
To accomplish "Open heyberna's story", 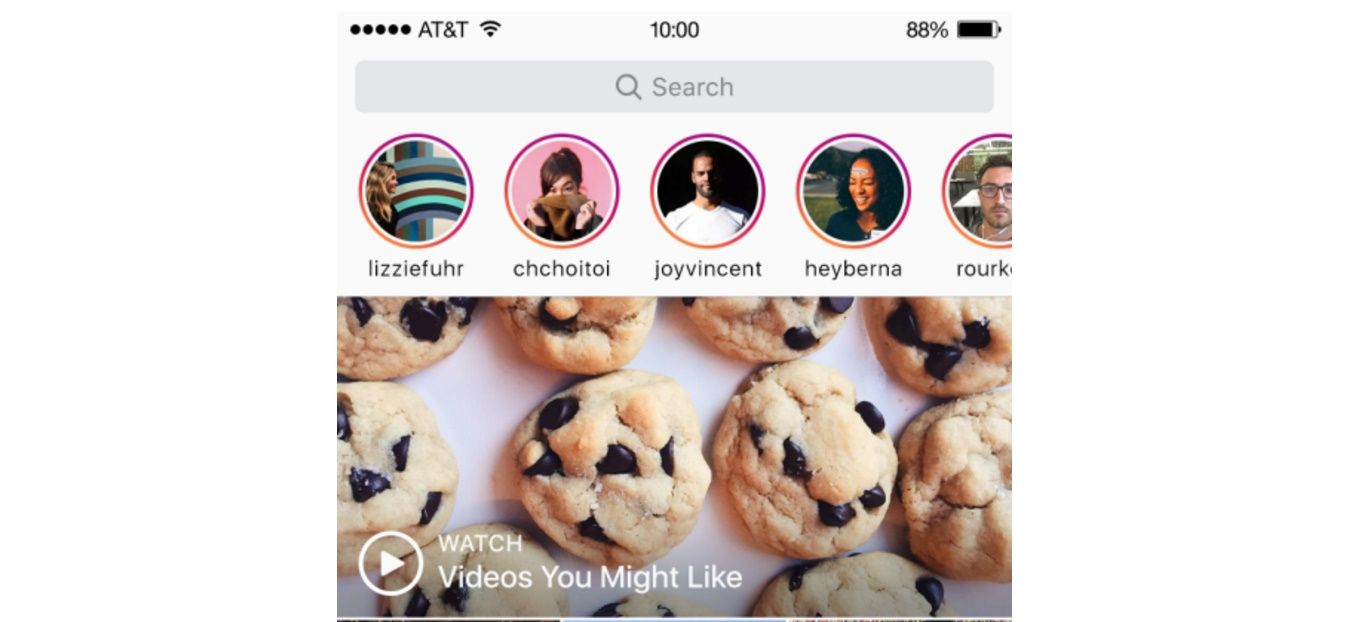I will pos(853,191).
